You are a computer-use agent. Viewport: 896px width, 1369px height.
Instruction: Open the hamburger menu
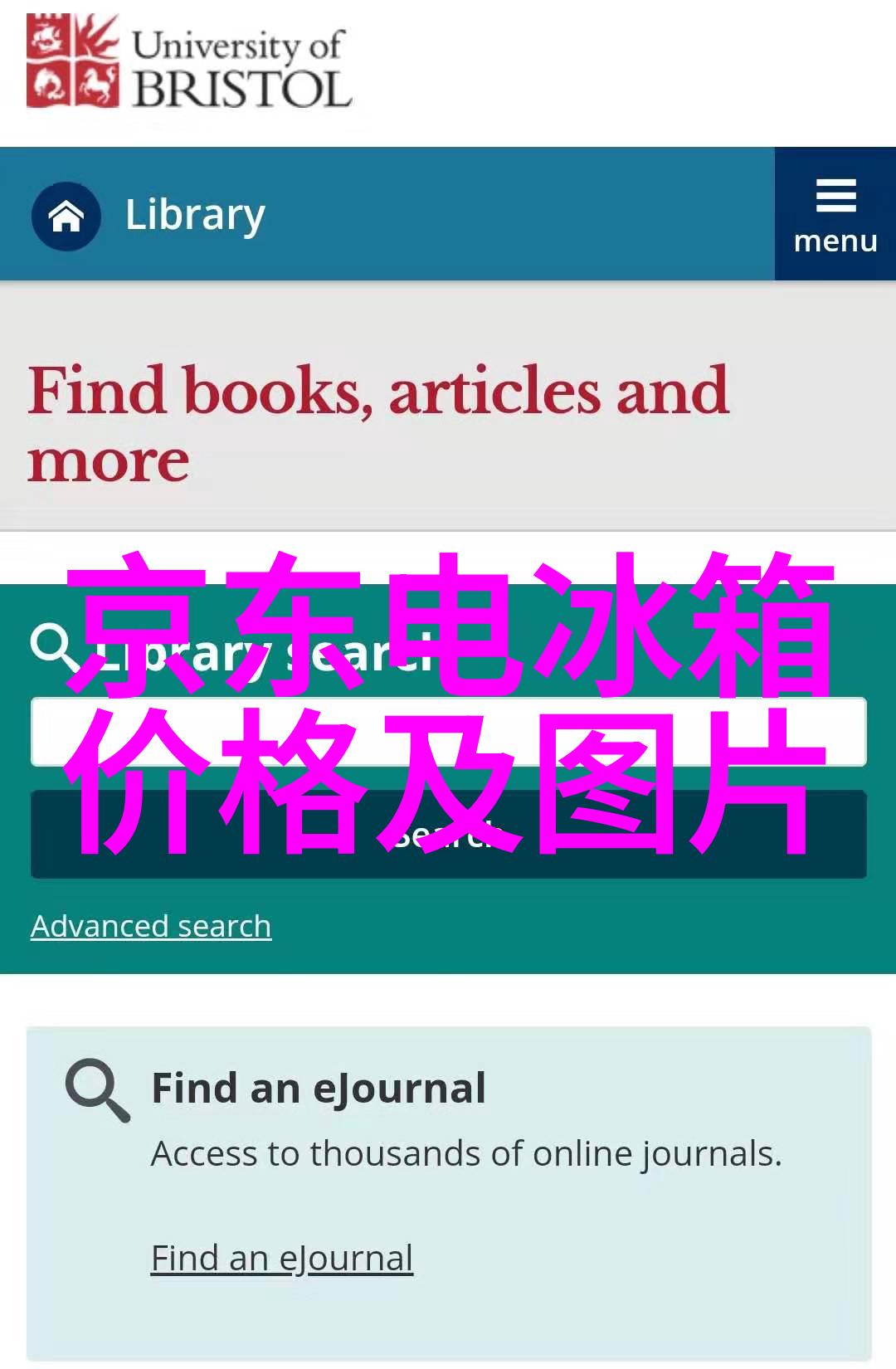pos(835,215)
